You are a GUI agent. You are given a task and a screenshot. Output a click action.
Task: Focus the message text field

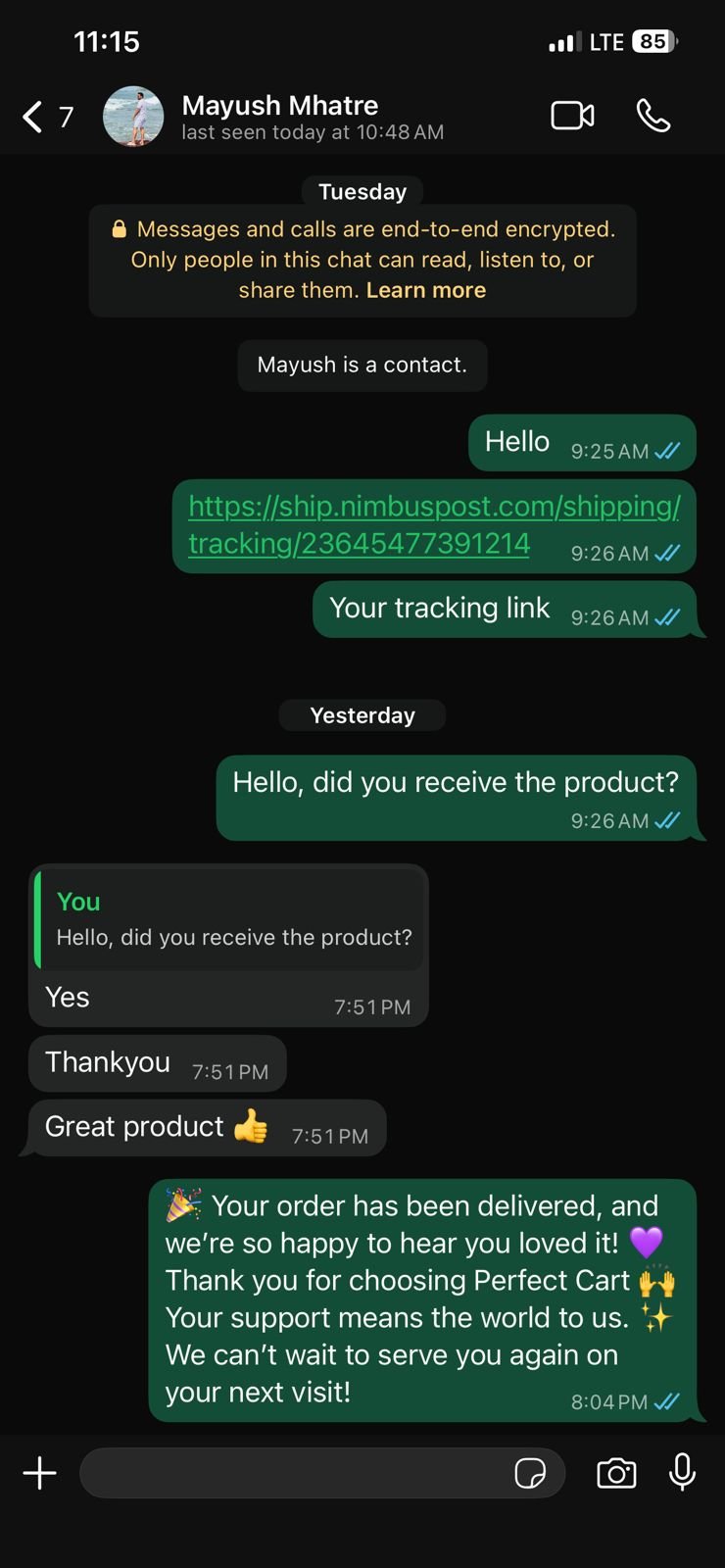click(x=294, y=1473)
